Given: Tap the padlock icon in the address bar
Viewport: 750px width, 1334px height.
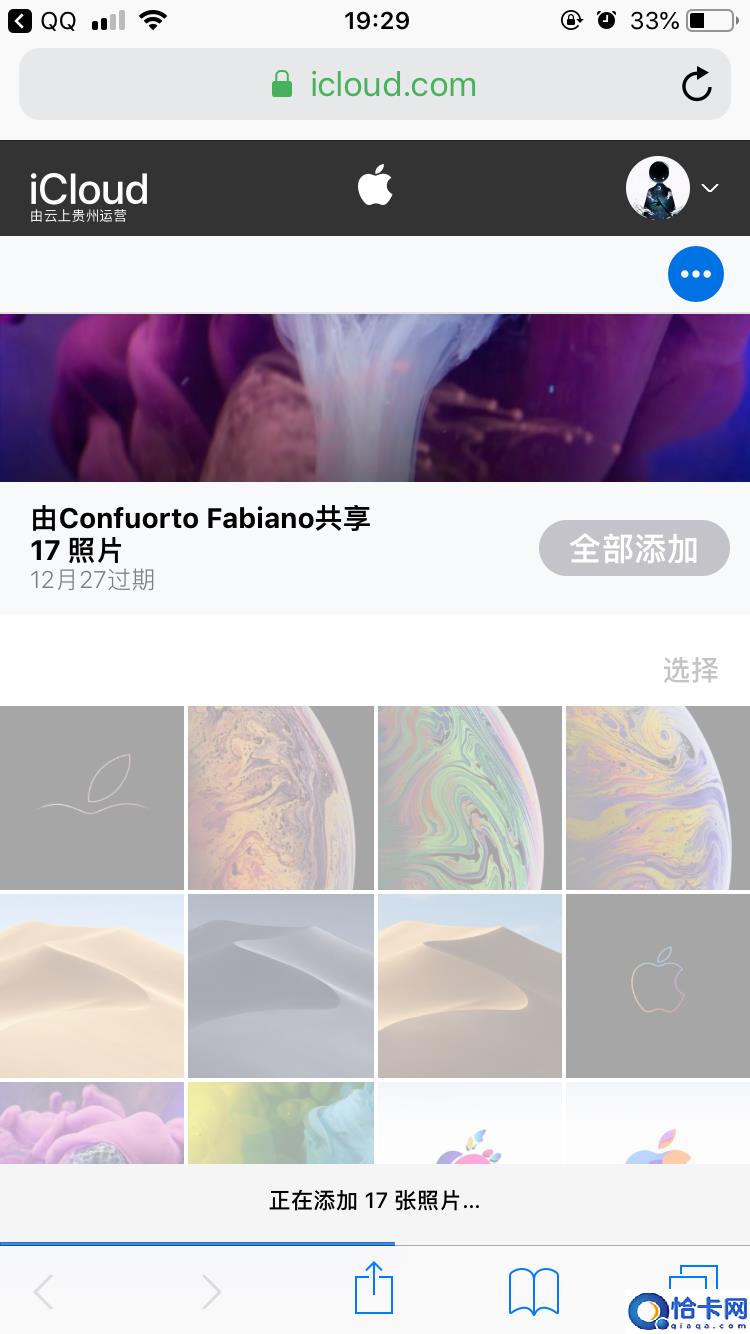Looking at the screenshot, I should 284,84.
